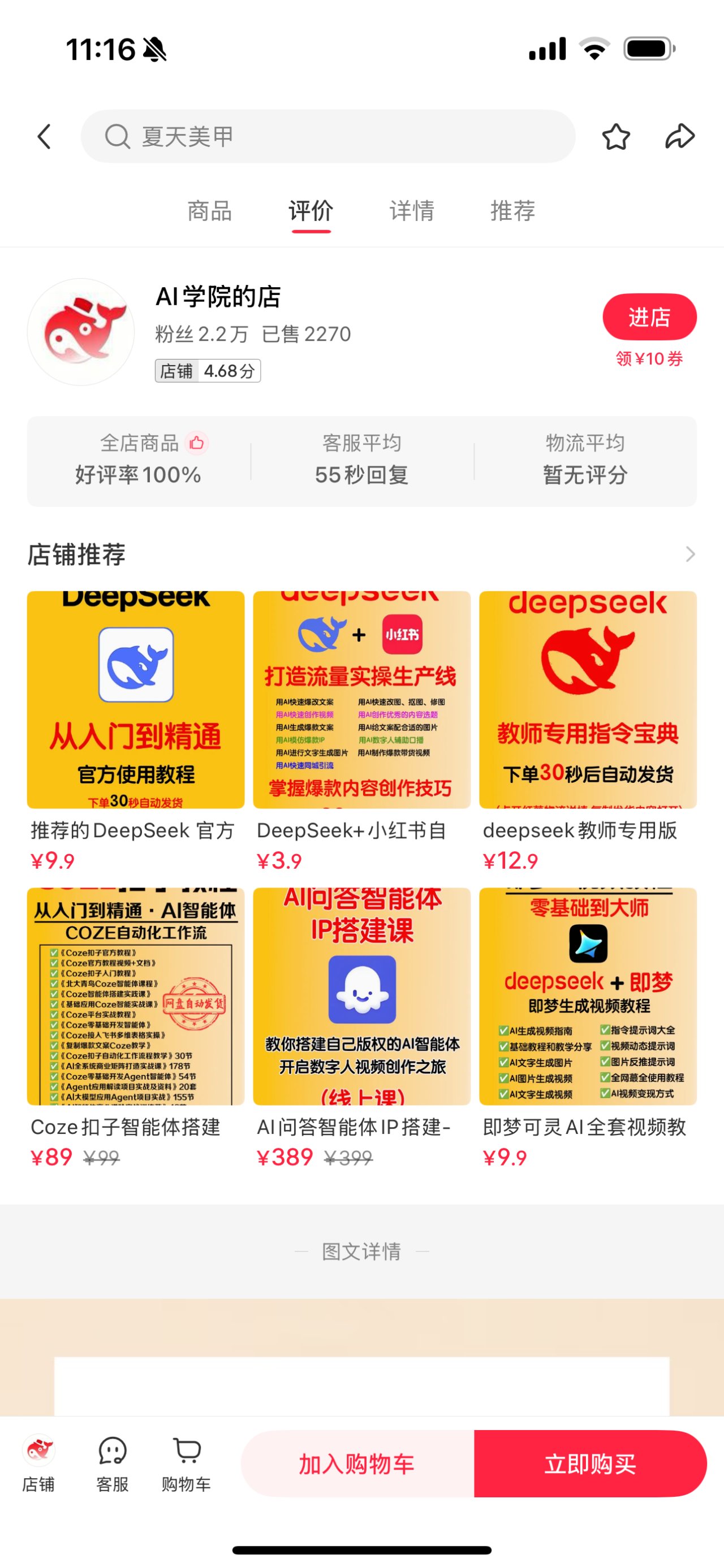Screen dimensions: 724x1568
Task: Switch to the 详情 tab
Action: pos(412,211)
